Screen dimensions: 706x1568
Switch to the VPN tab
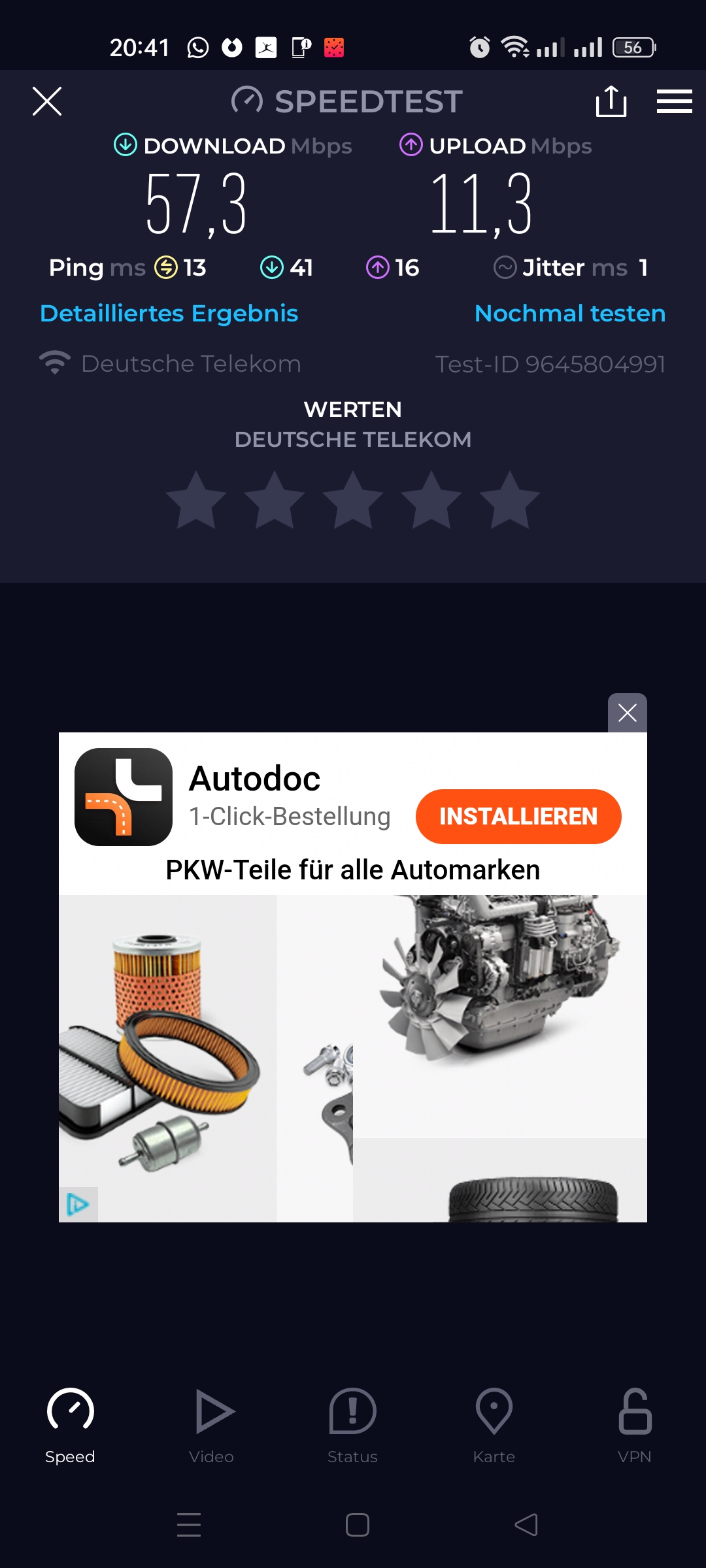tap(635, 1426)
